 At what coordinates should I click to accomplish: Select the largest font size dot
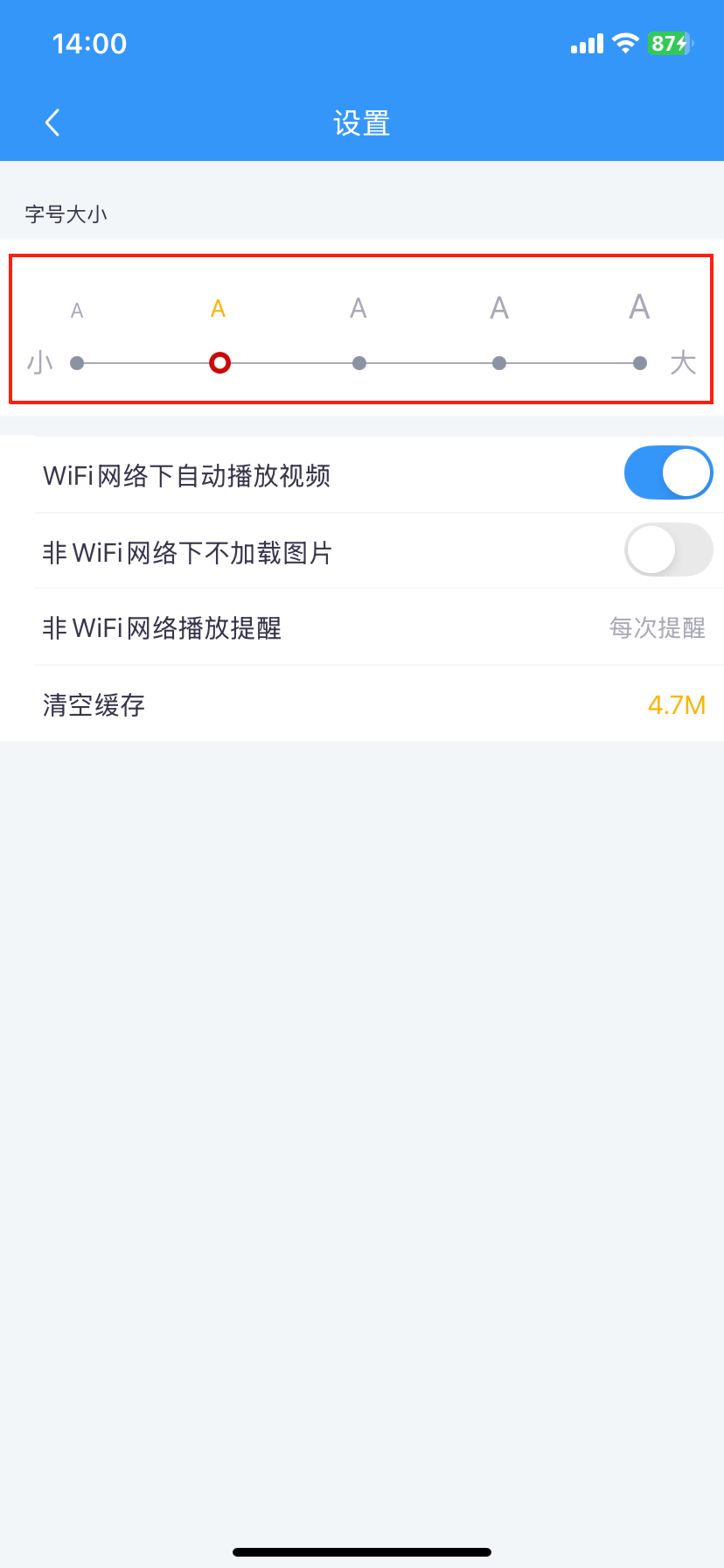[640, 363]
